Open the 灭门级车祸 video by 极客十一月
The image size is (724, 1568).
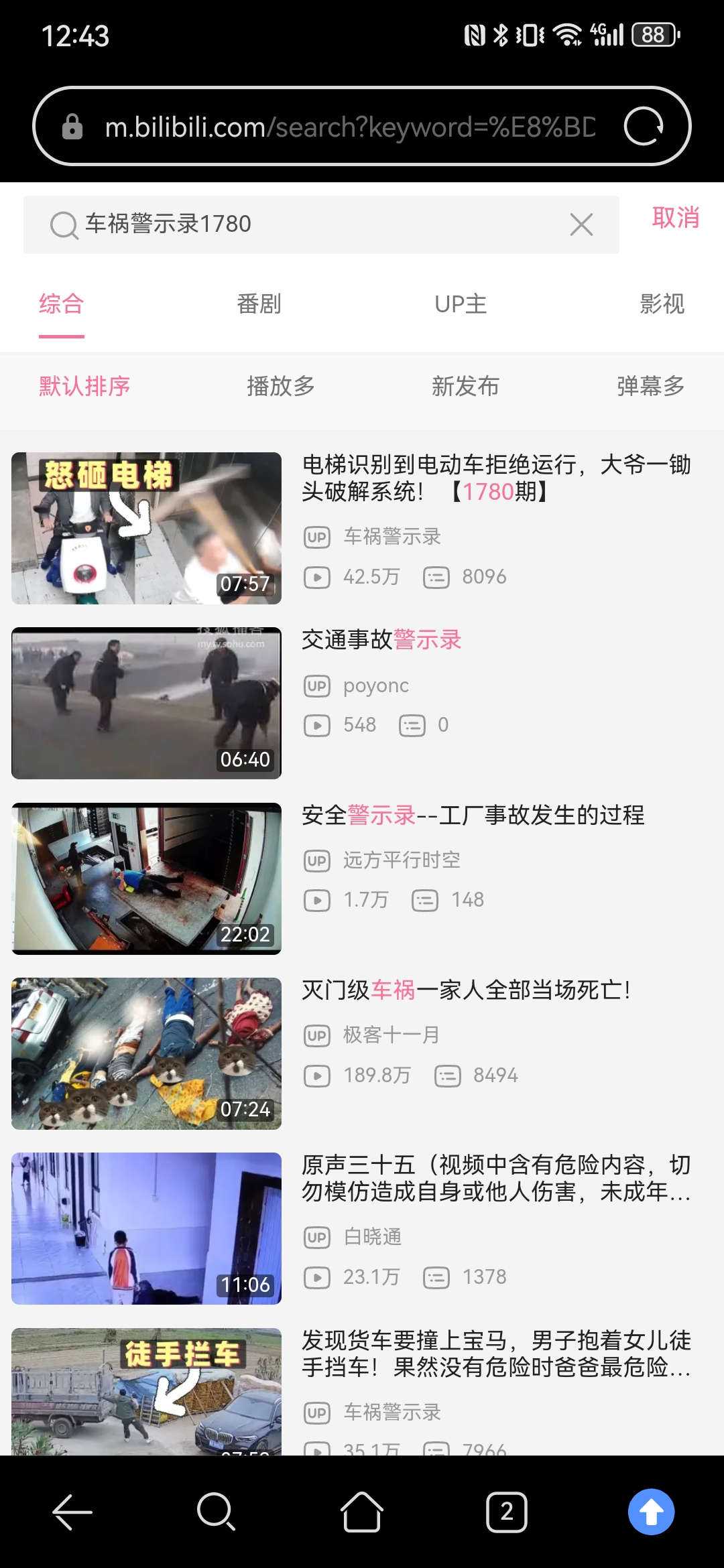point(466,990)
